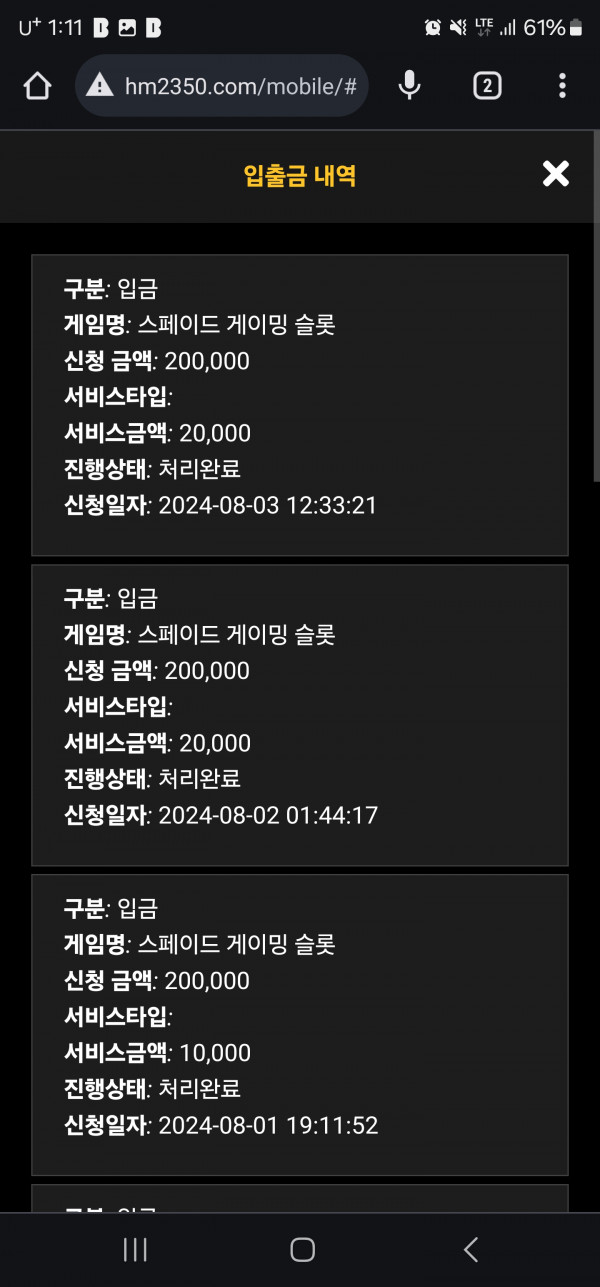Start voice search with the microphone
The image size is (600, 1287).
click(409, 86)
